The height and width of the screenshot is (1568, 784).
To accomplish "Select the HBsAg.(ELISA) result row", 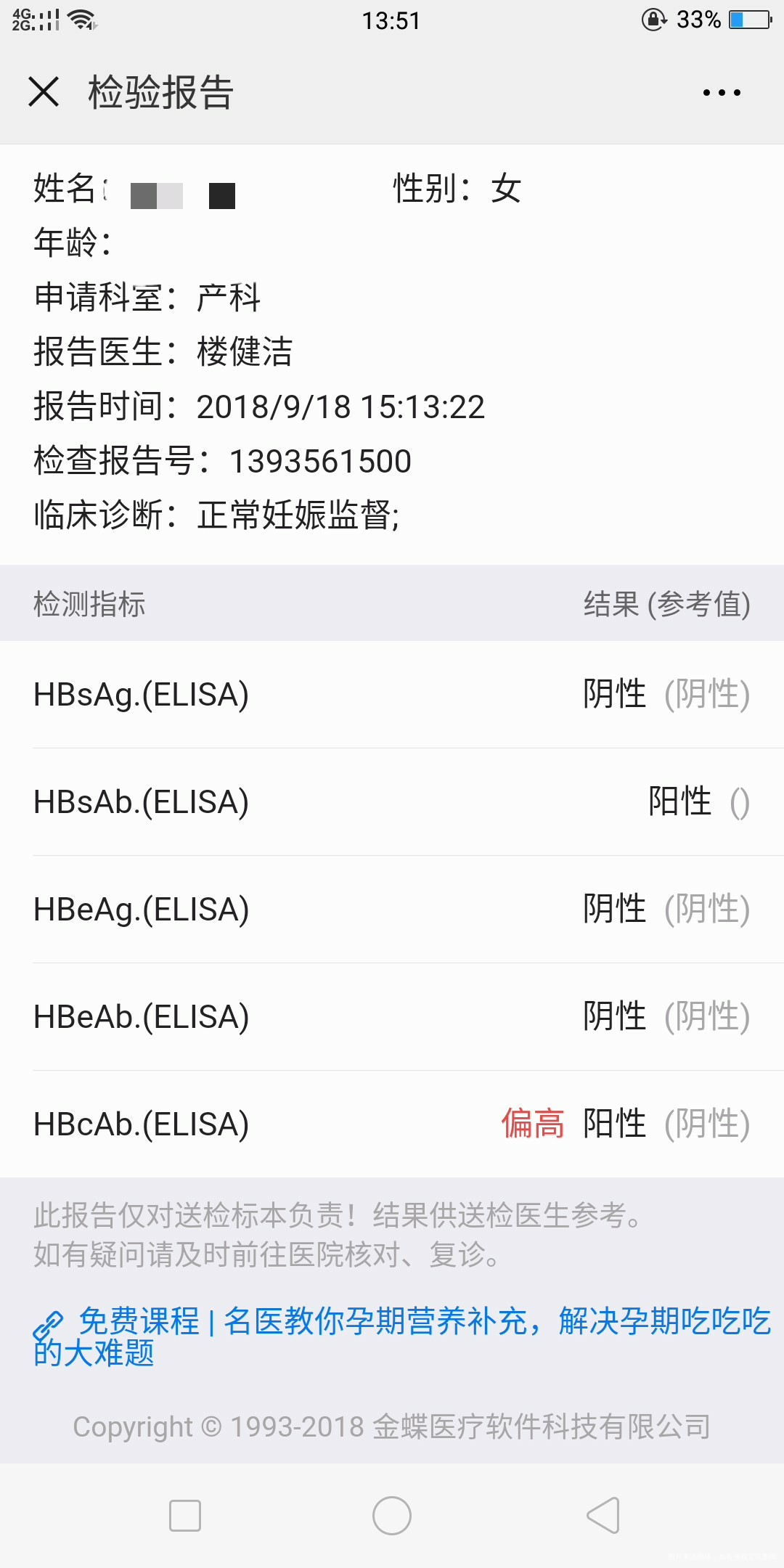I will [x=392, y=695].
